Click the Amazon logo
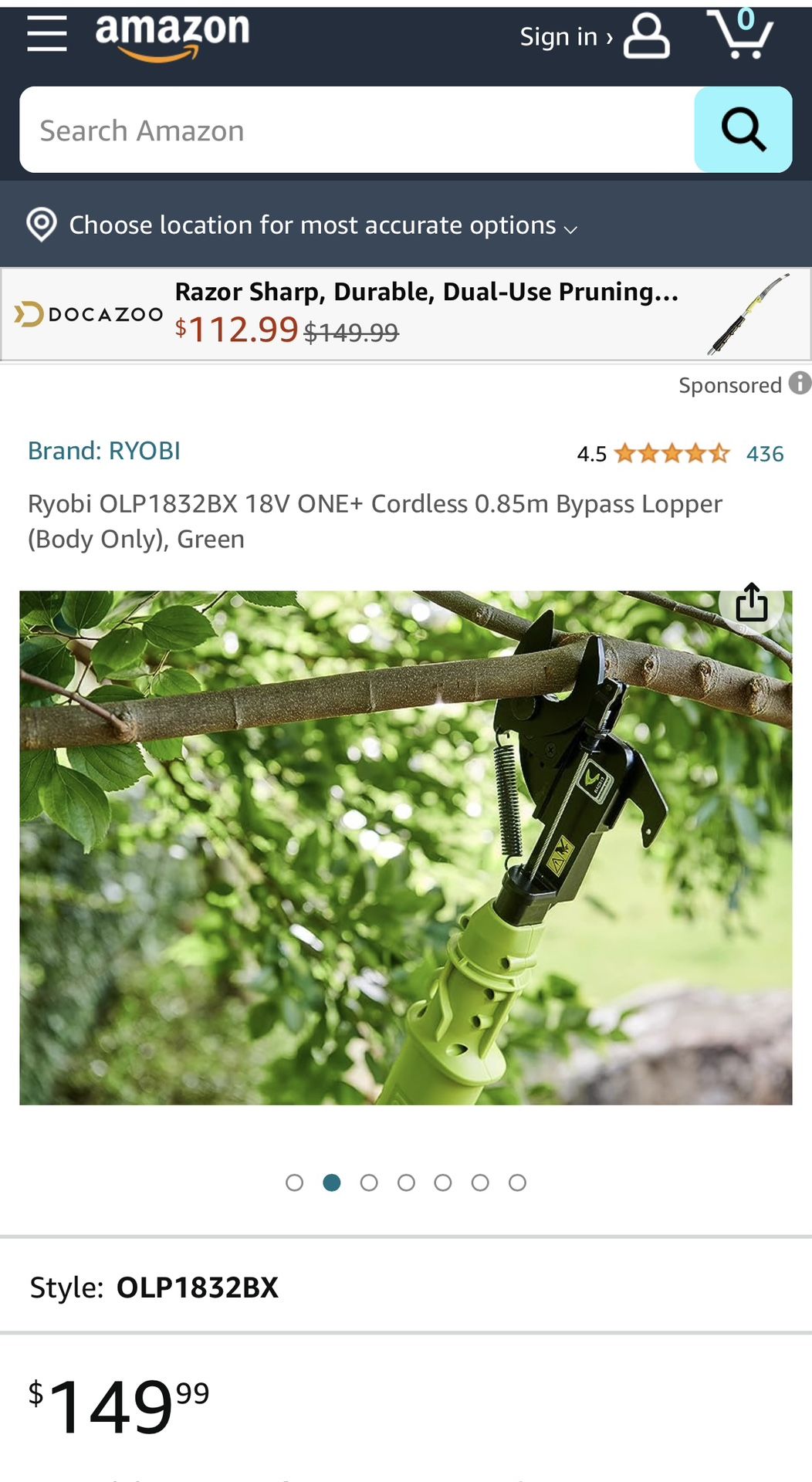 [x=171, y=35]
